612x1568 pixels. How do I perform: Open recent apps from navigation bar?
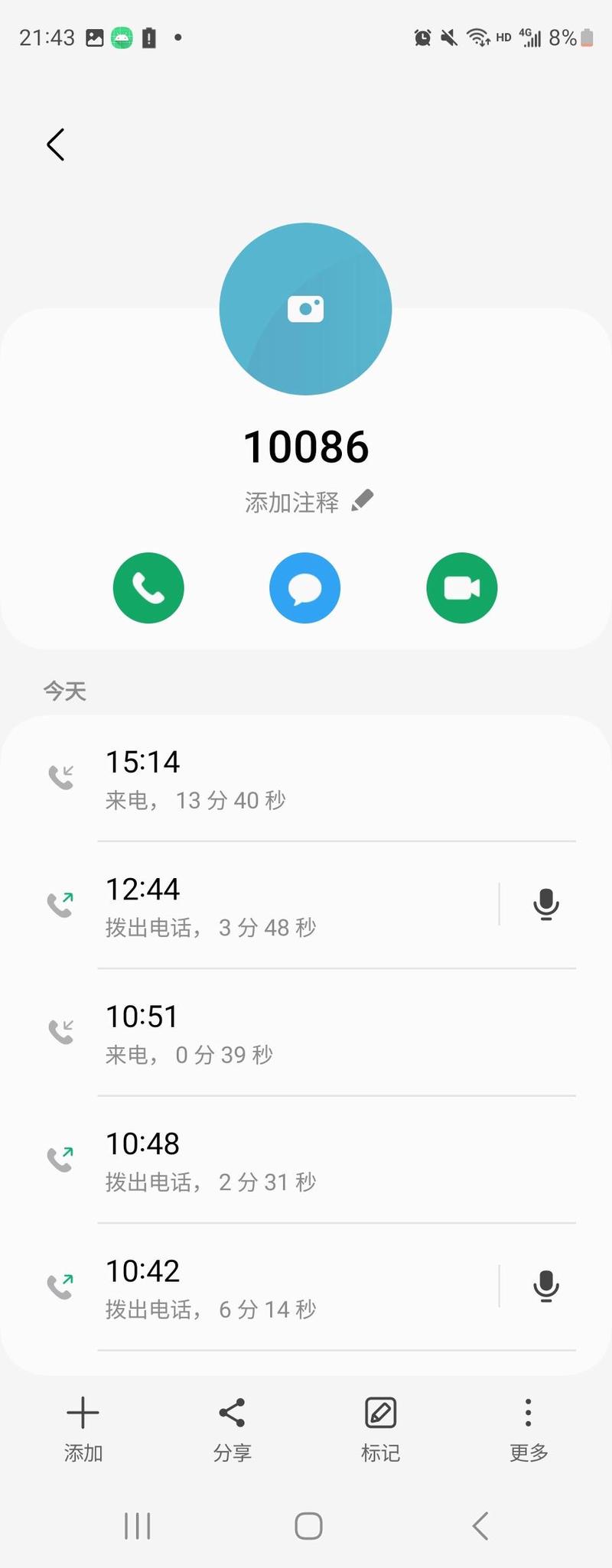point(136,1524)
